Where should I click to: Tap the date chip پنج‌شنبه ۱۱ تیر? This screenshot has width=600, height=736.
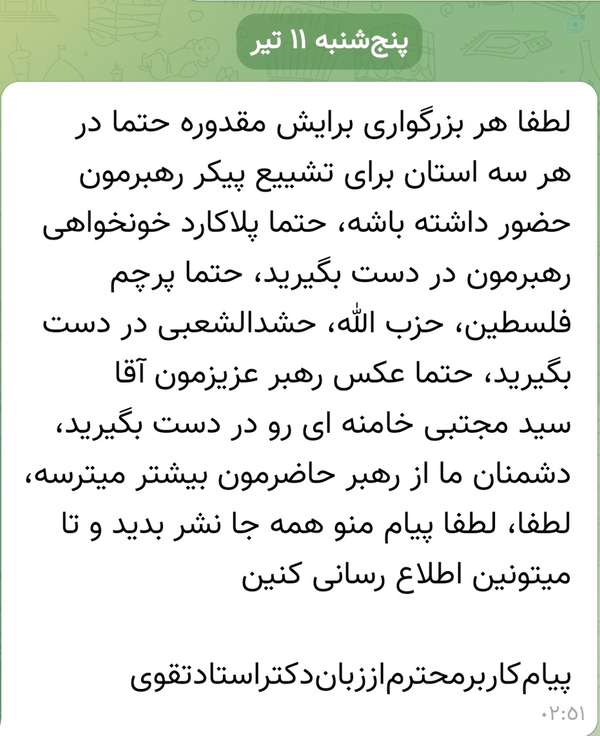click(329, 42)
